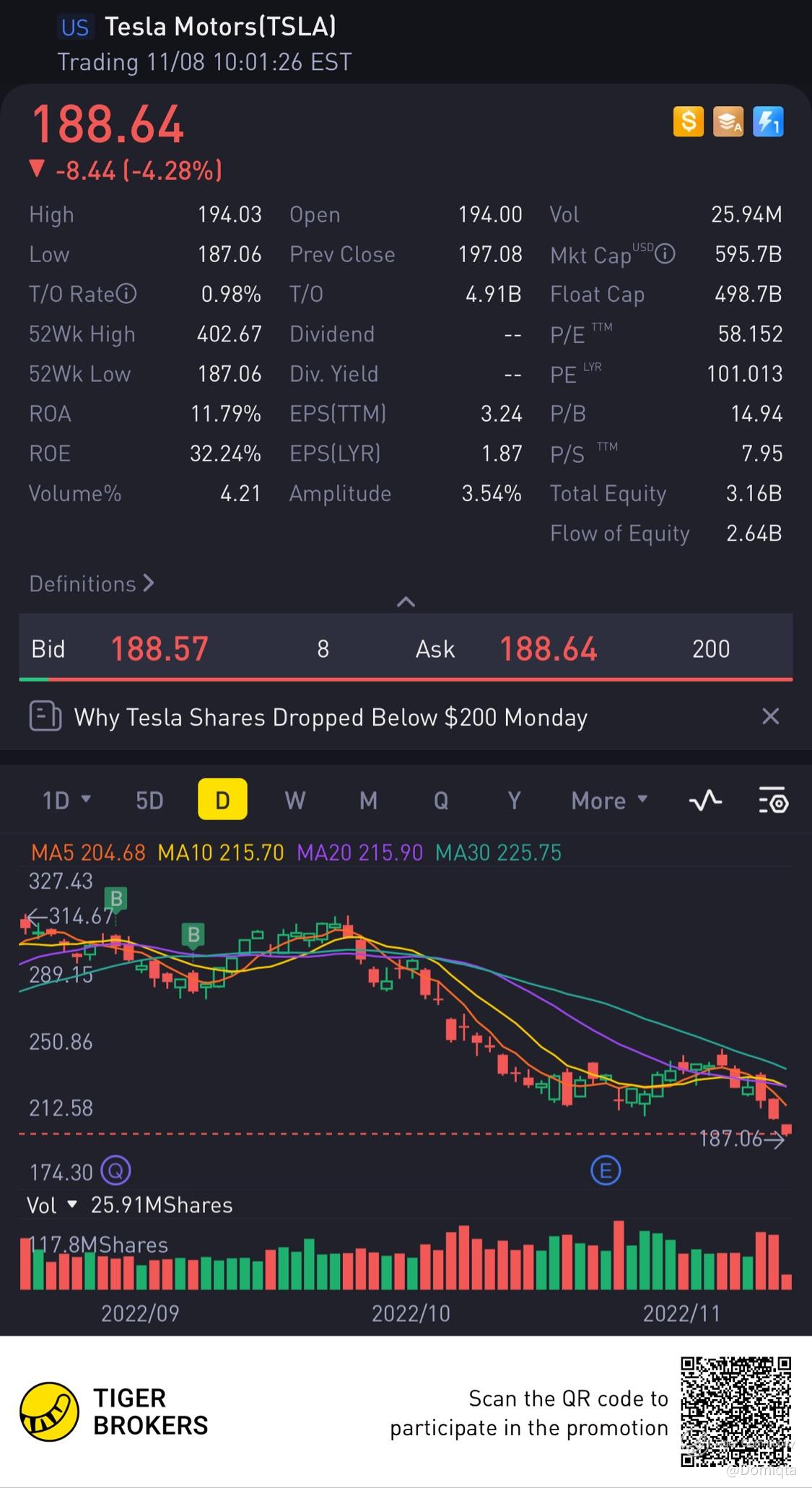Viewport: 812px width, 1488px height.
Task: Switch to the M monthly chart
Action: pos(368,800)
